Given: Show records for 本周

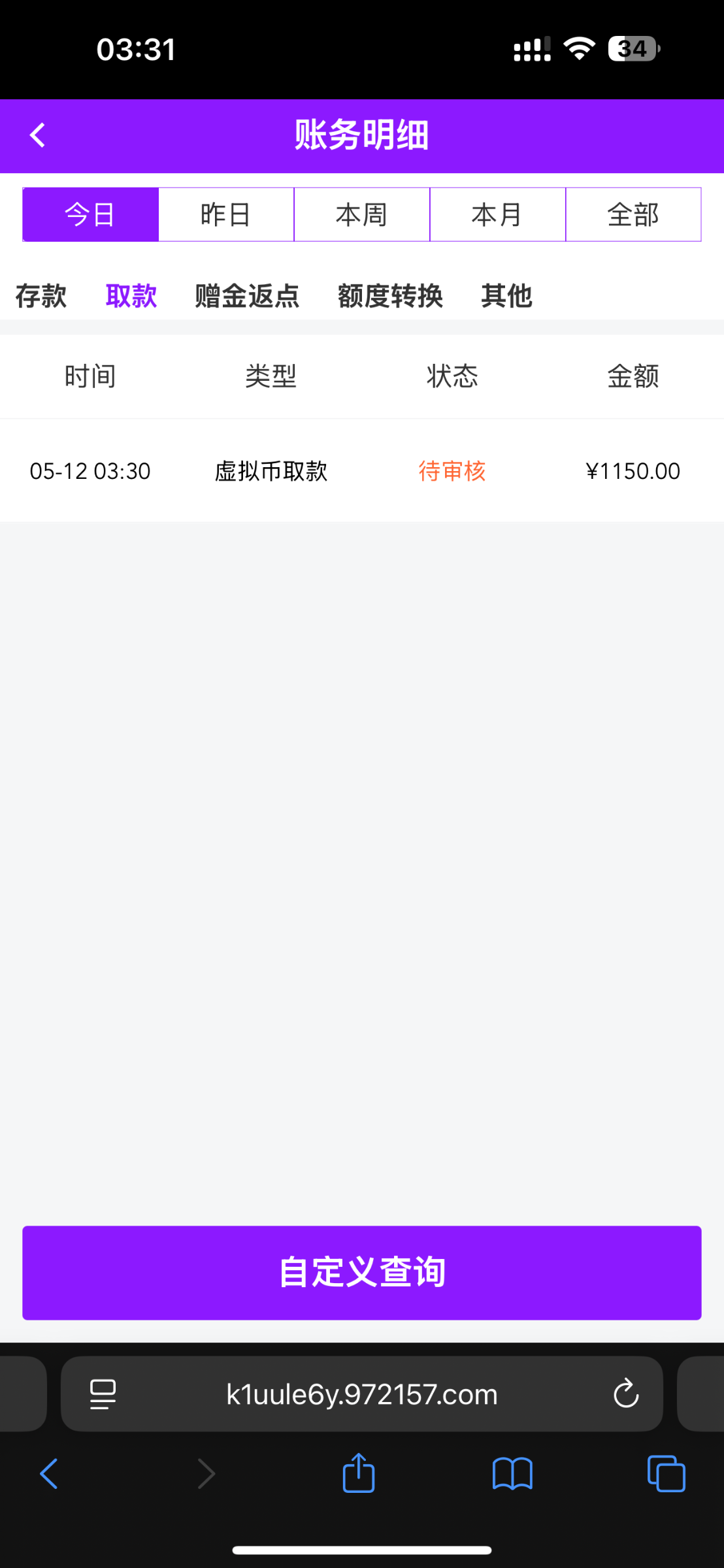Looking at the screenshot, I should 362,214.
